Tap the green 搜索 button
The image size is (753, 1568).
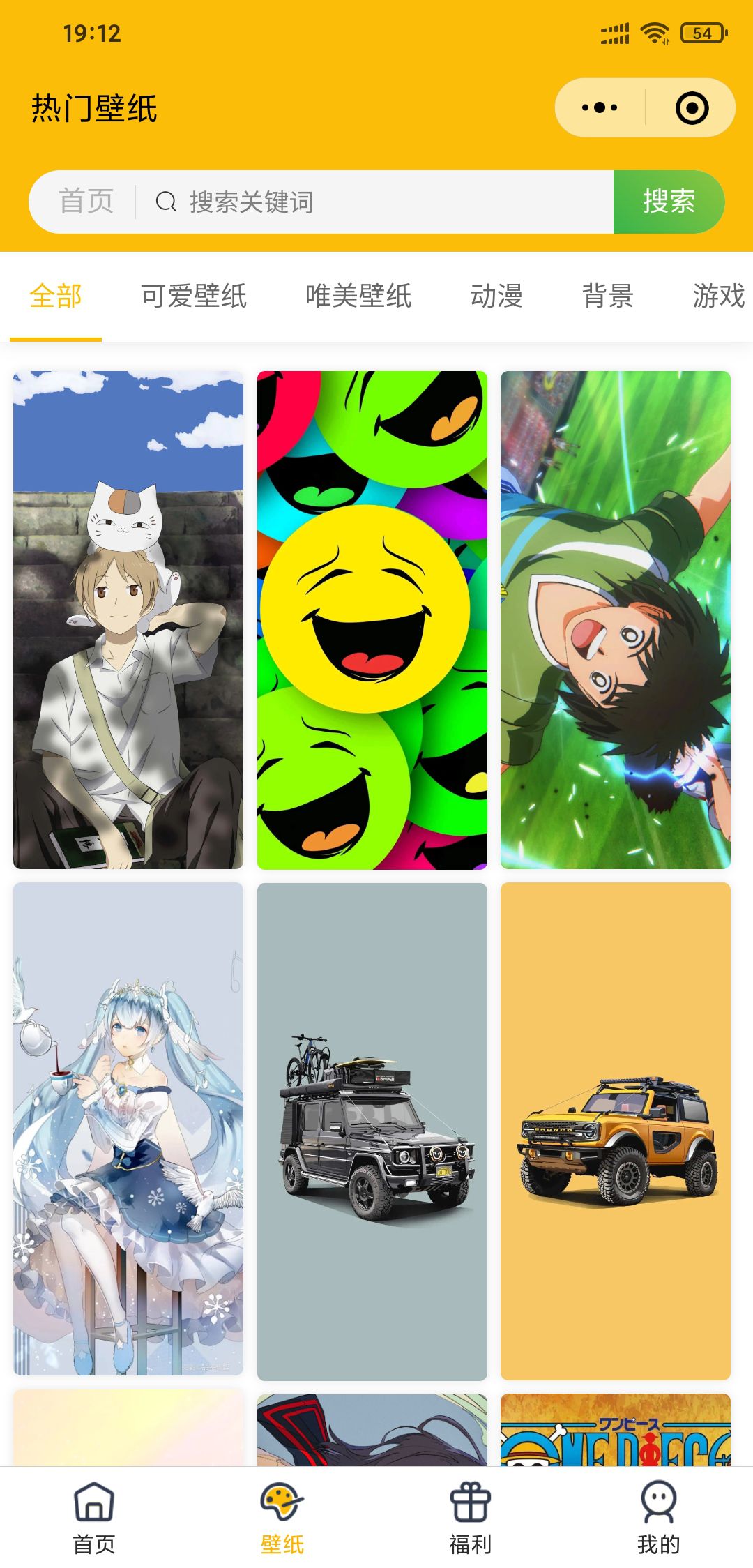pyautogui.click(x=669, y=202)
